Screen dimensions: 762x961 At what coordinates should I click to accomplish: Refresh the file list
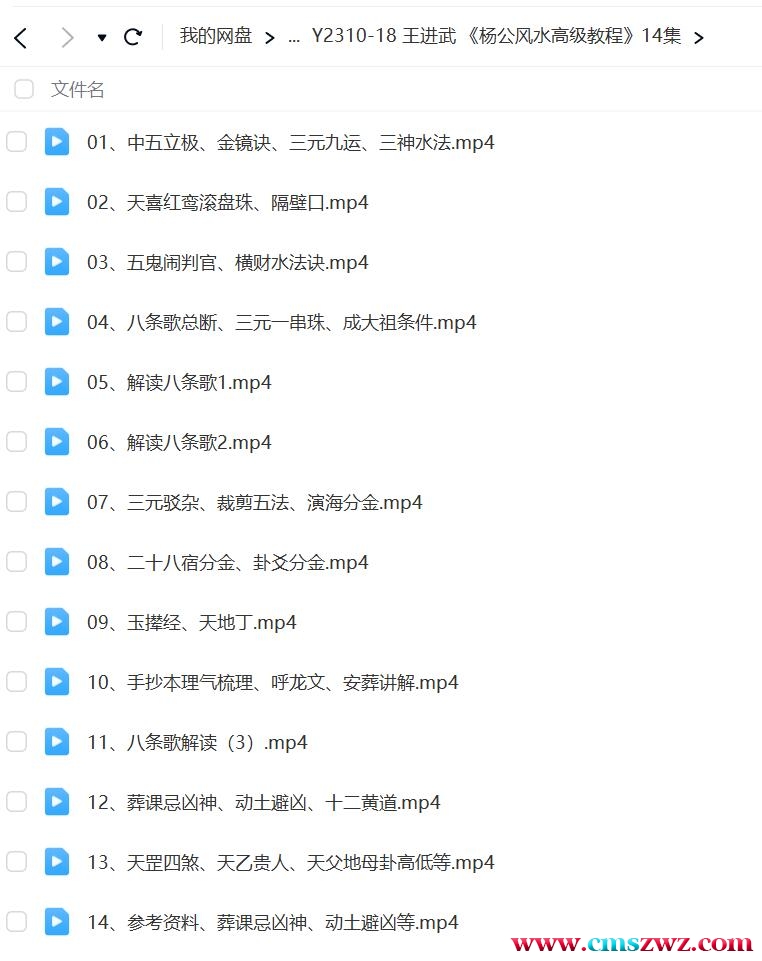tap(132, 38)
